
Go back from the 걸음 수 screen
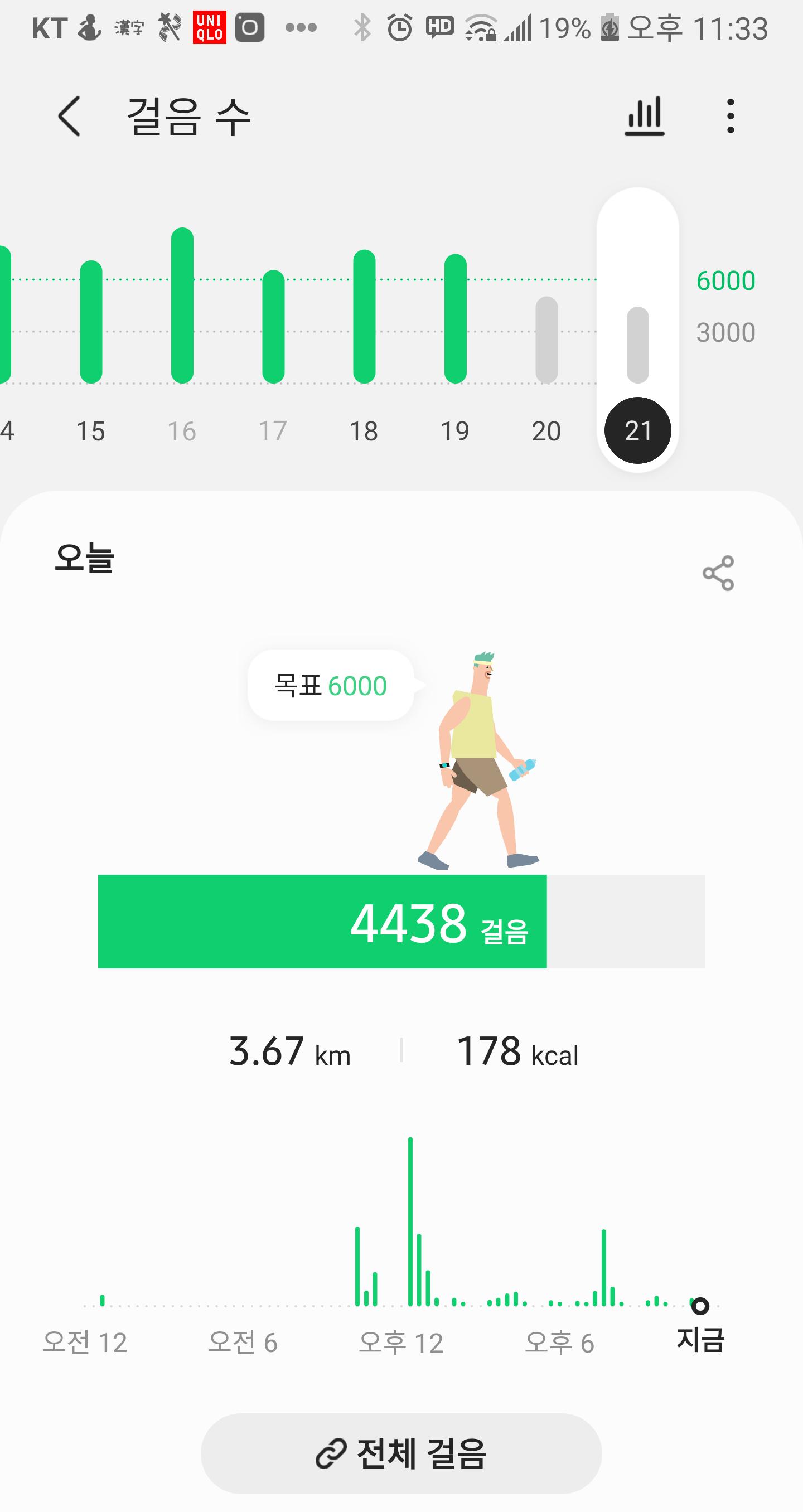[69, 116]
